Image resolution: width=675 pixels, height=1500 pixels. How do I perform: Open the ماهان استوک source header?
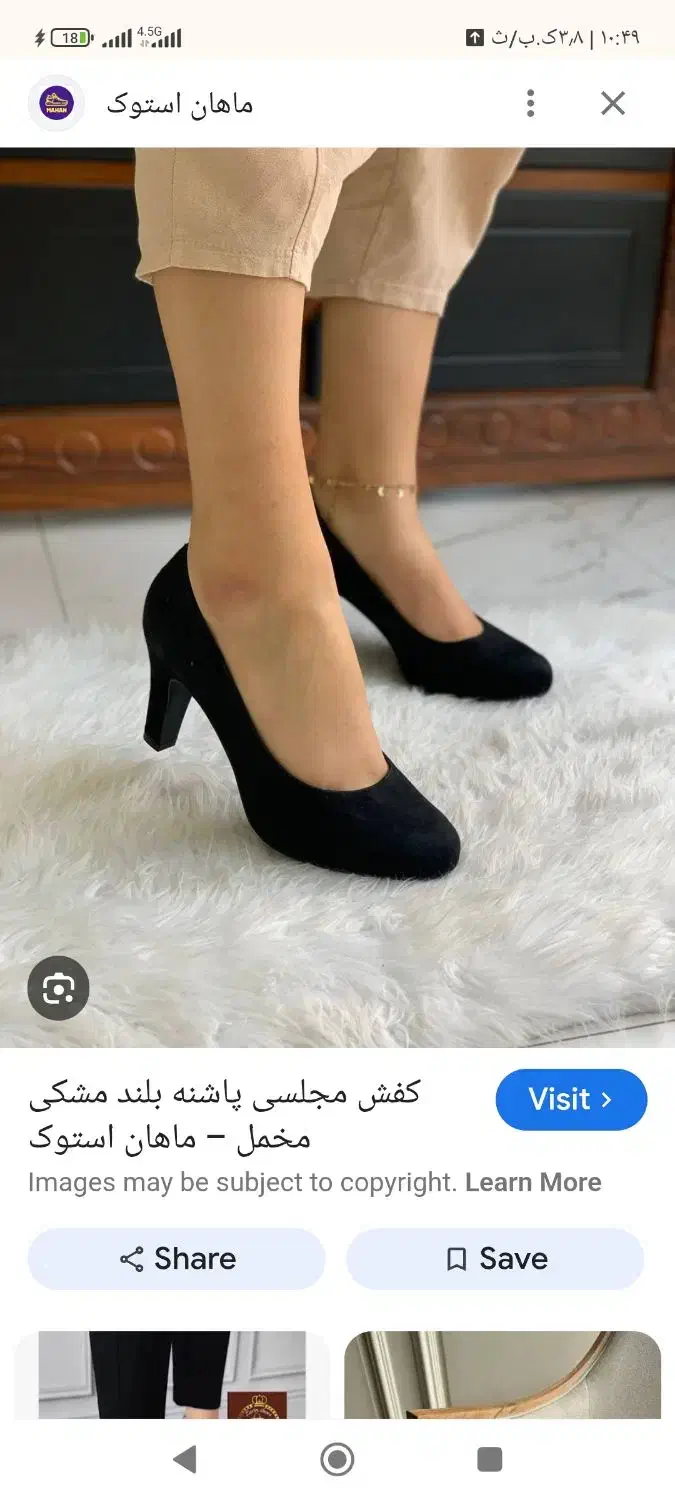pyautogui.click(x=180, y=103)
